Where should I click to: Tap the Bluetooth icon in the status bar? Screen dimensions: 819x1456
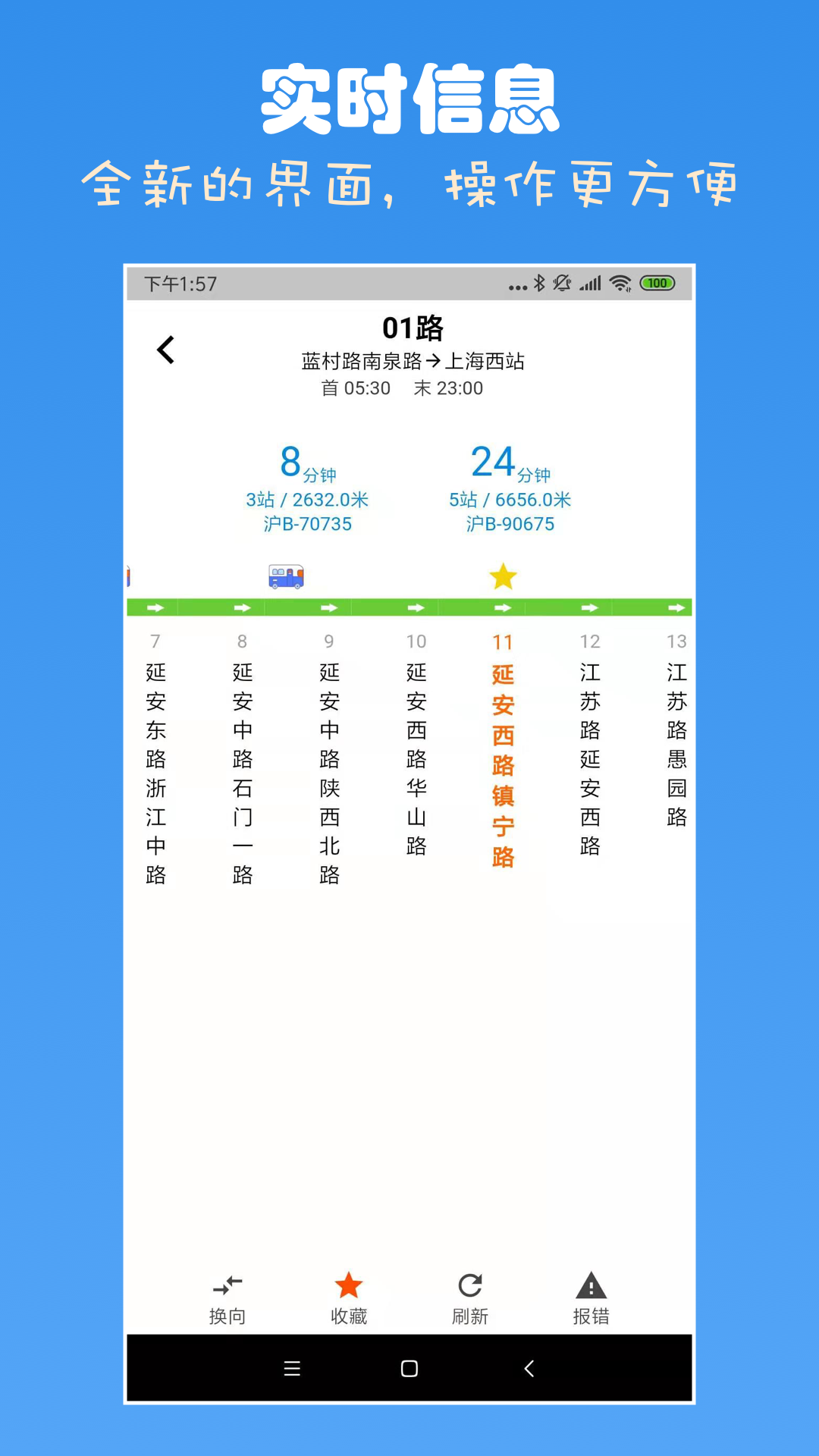[540, 283]
